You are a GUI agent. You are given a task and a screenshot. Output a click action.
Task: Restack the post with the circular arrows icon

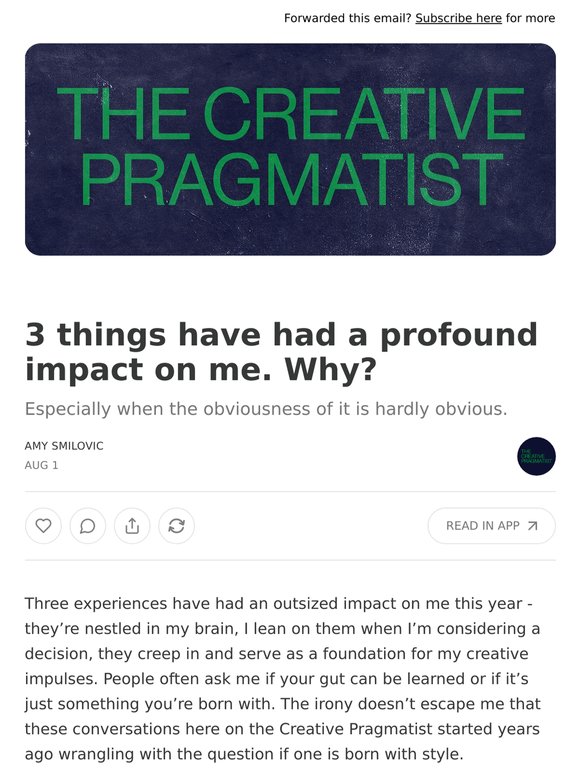[176, 526]
